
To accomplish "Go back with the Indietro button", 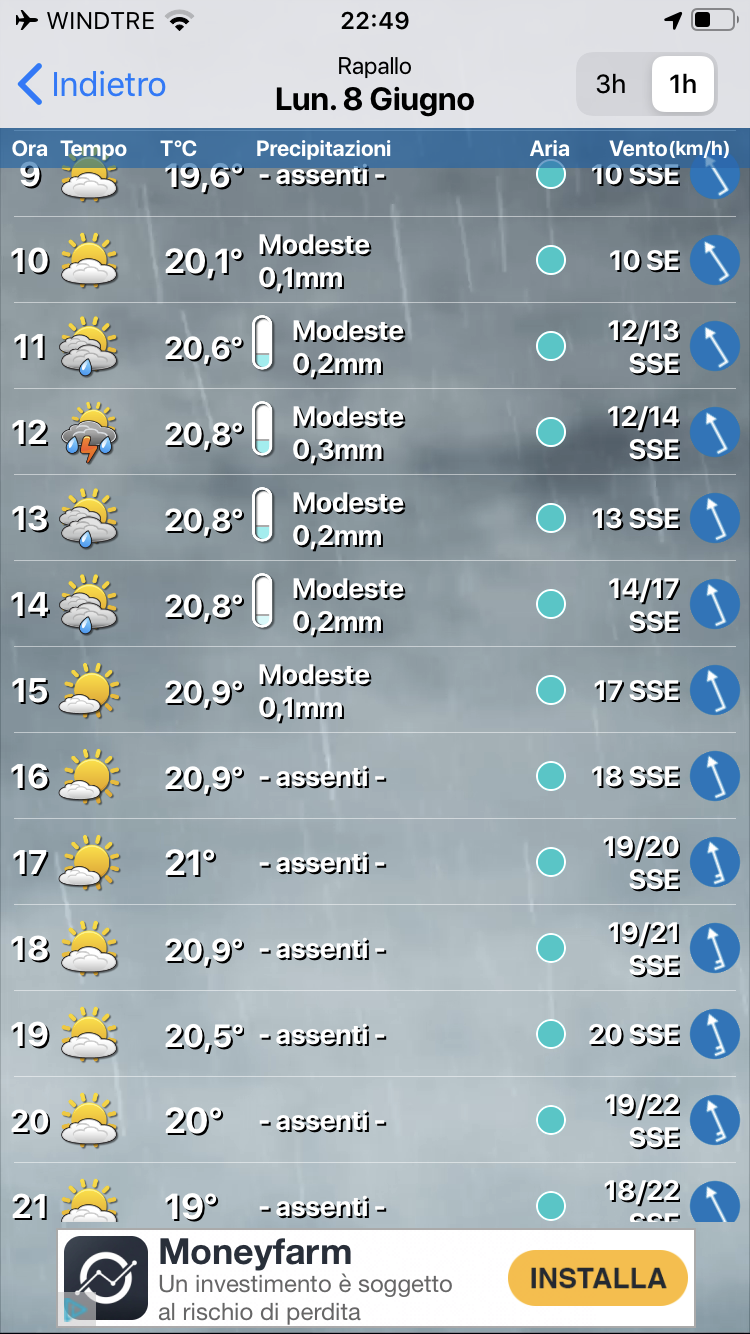I will click(x=92, y=84).
